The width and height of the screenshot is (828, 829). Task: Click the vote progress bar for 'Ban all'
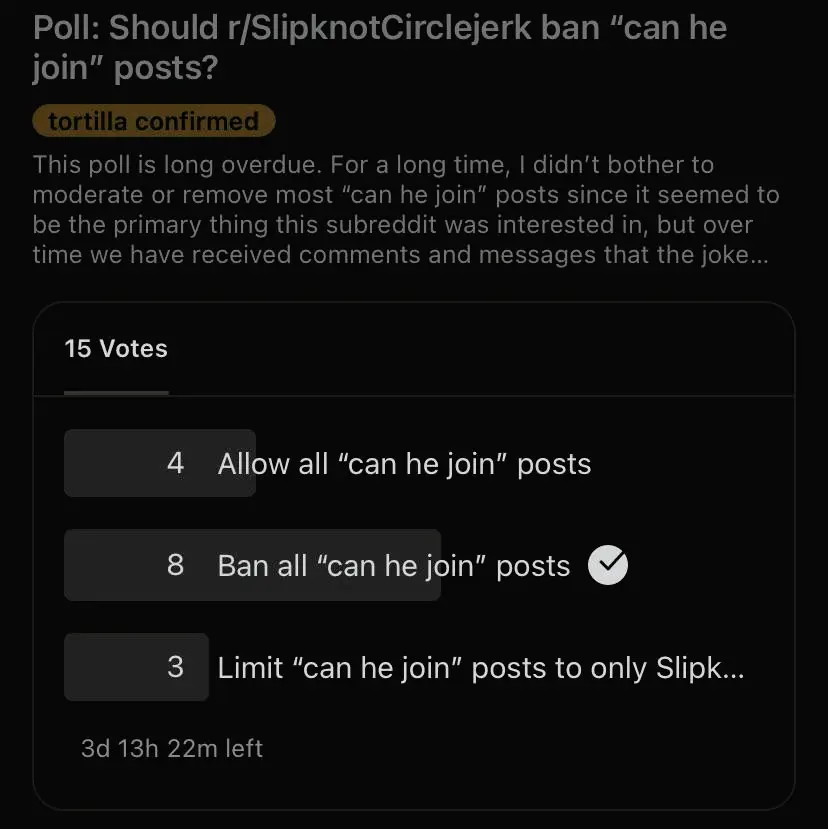(250, 565)
